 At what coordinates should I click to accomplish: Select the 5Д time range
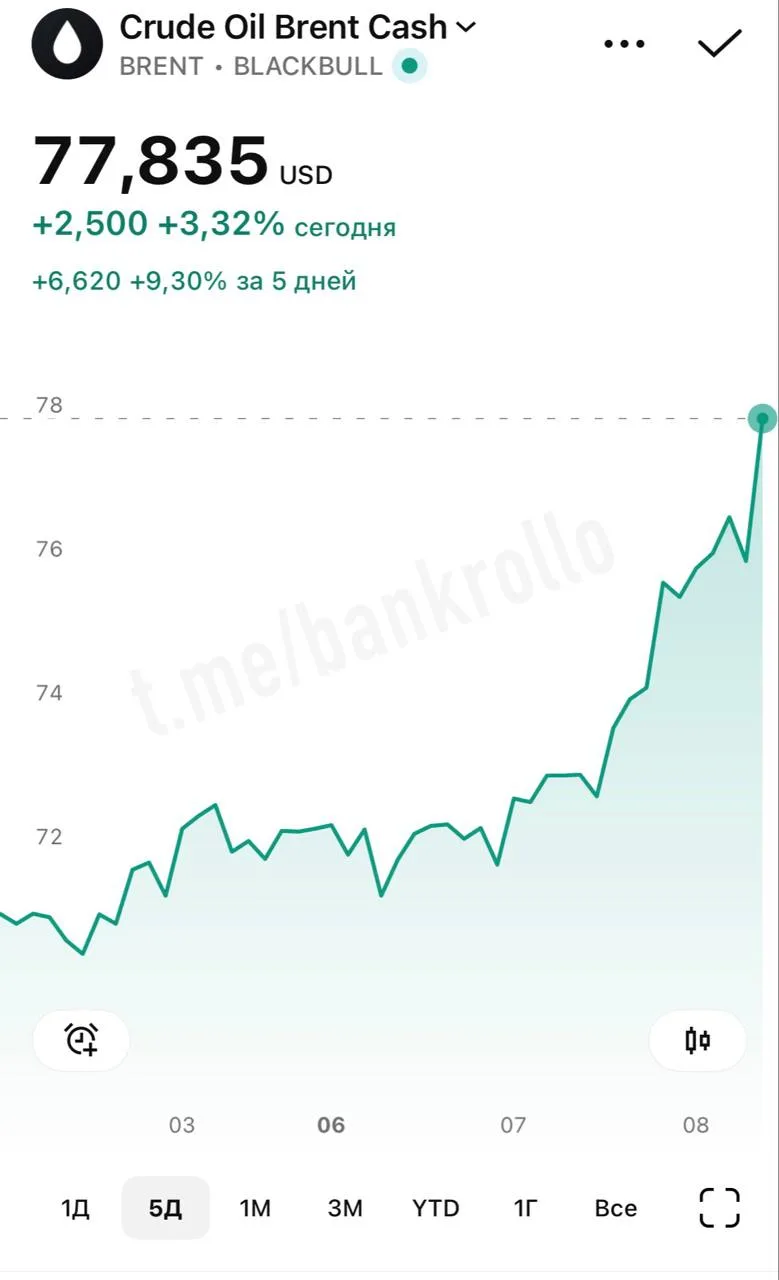pos(166,1208)
